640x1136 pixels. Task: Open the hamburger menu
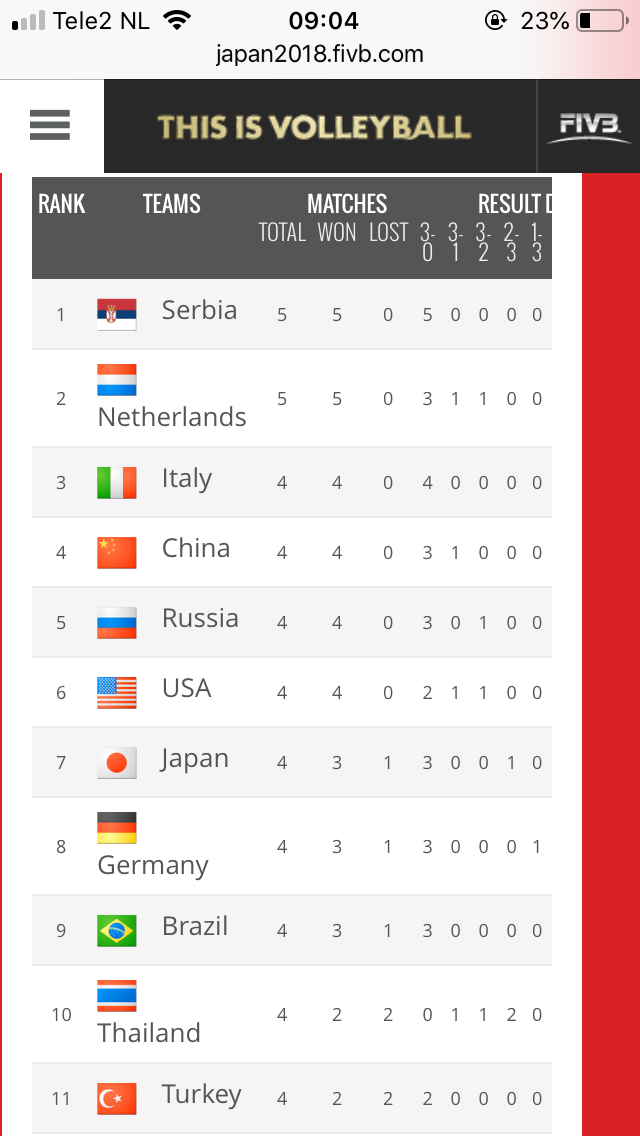point(50,125)
